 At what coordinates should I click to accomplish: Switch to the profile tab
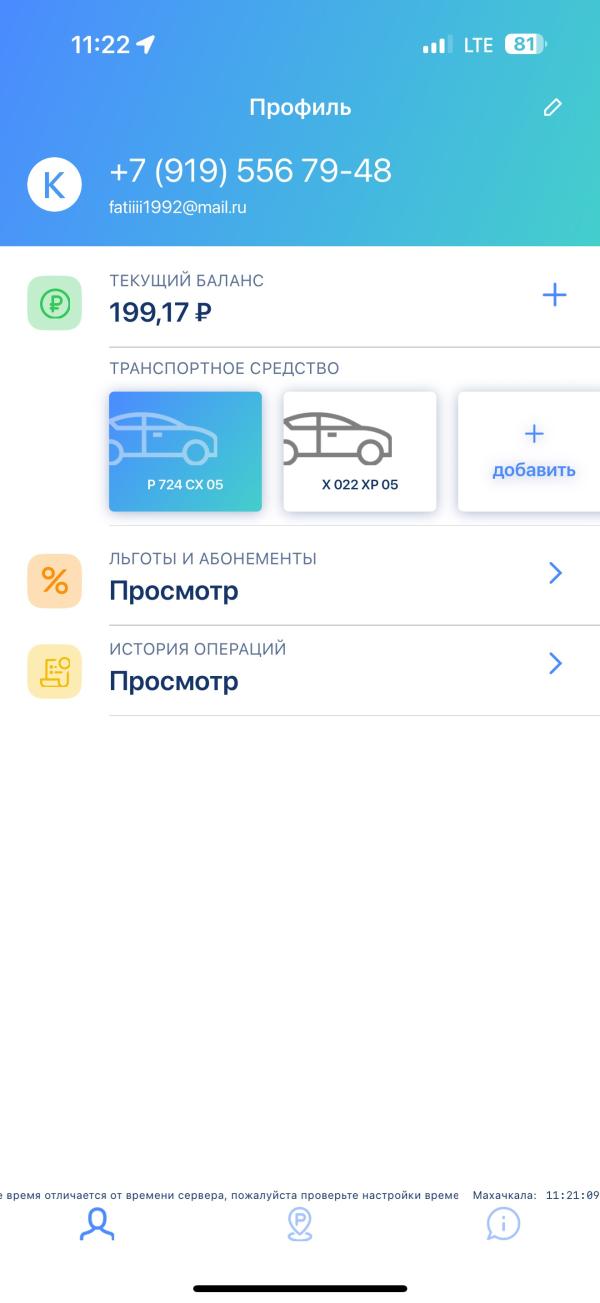click(97, 1224)
